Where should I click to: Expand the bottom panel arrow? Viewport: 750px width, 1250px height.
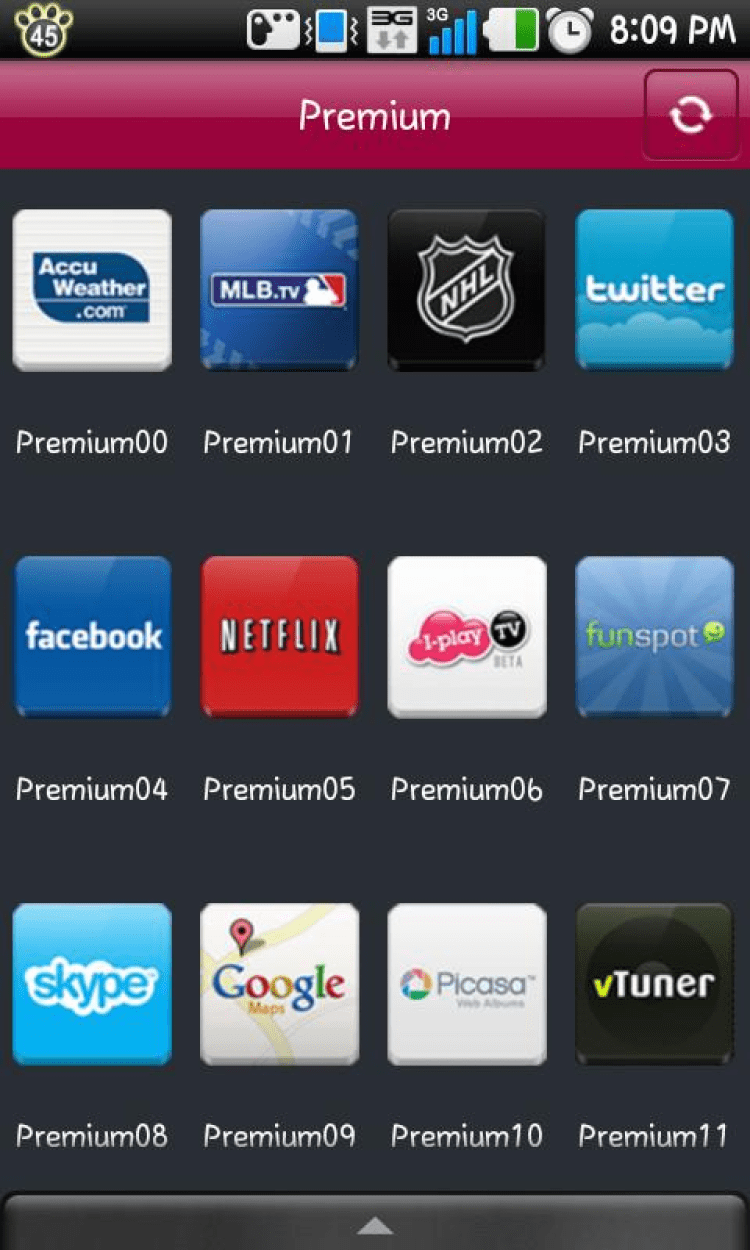point(375,1225)
